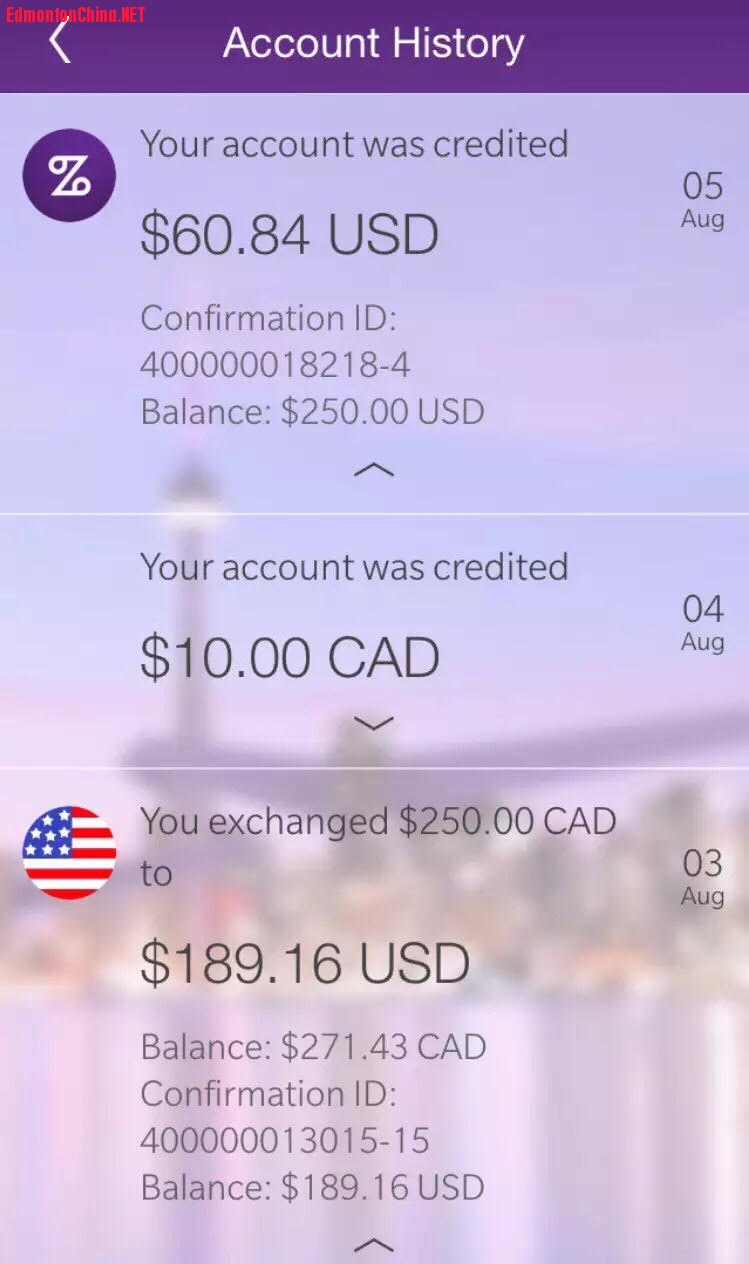Expand the $10.00 CAD credit details
Viewport: 749px width, 1264px height.
[x=374, y=723]
